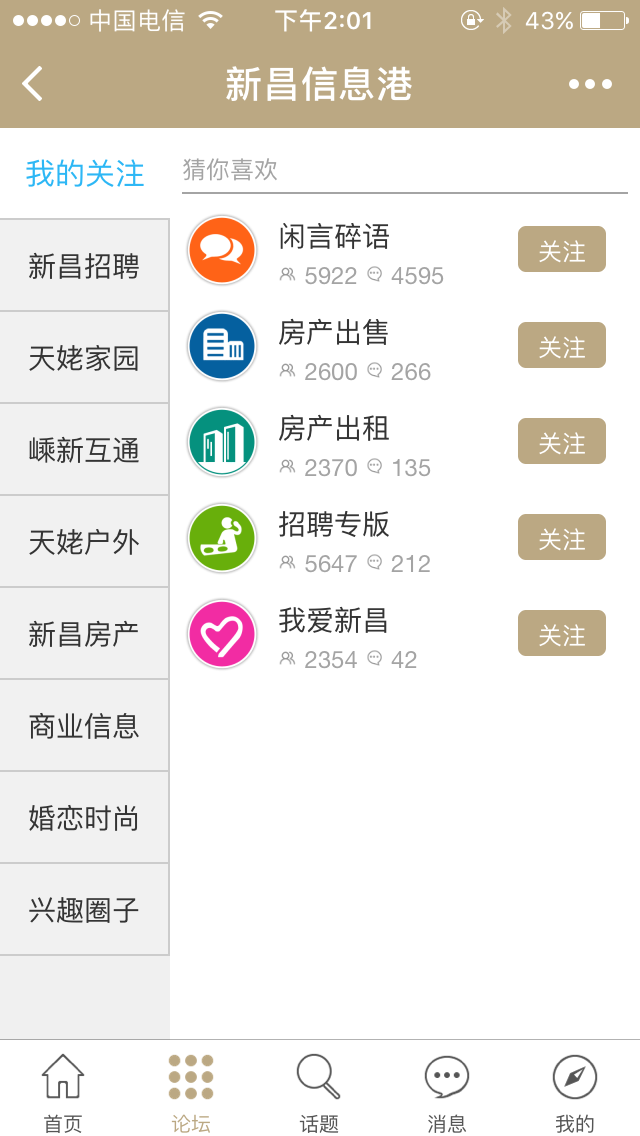This screenshot has height=1136, width=640.
Task: Select the 我的关注 category
Action: (85, 174)
